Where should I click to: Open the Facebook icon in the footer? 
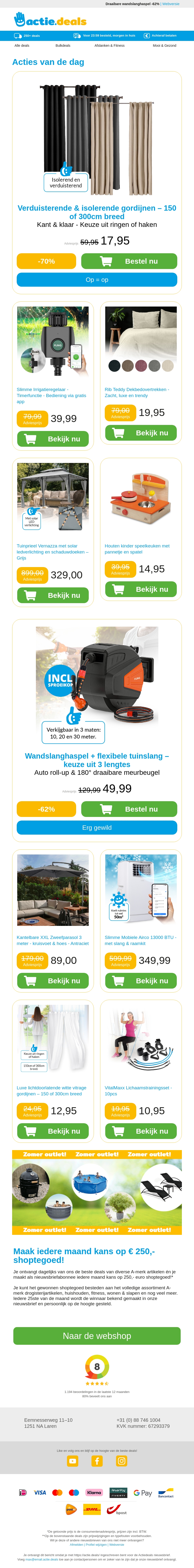(x=97, y=1461)
